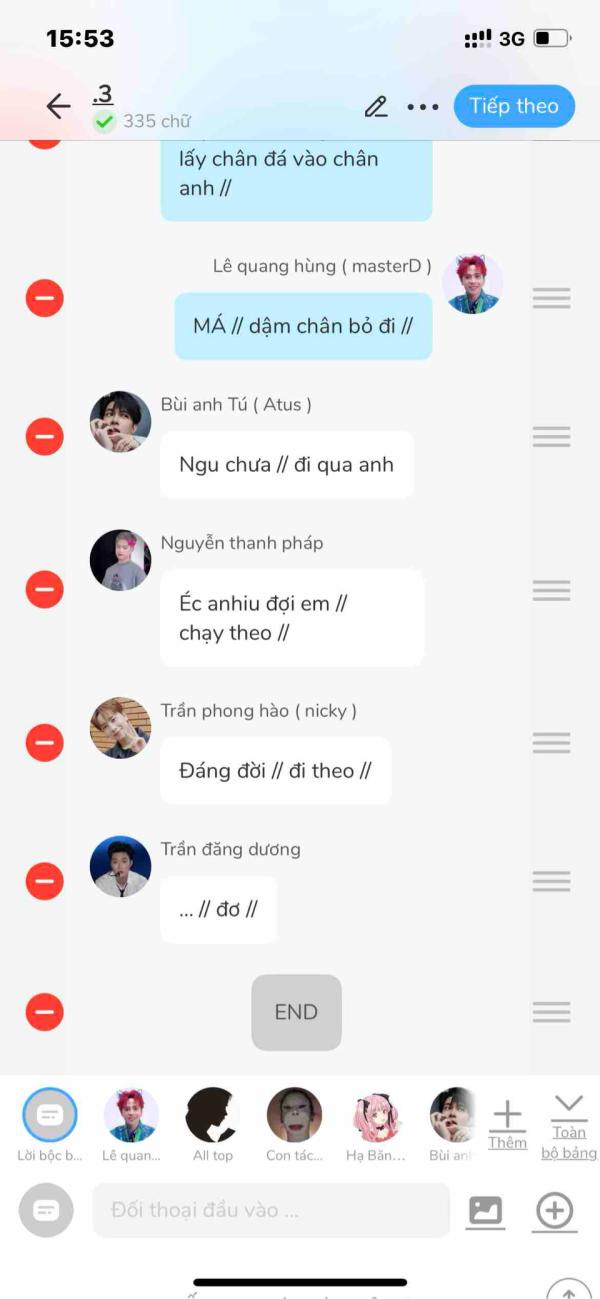Choose the Lê quang character avatar
The image size is (600, 1299).
coord(131,1115)
